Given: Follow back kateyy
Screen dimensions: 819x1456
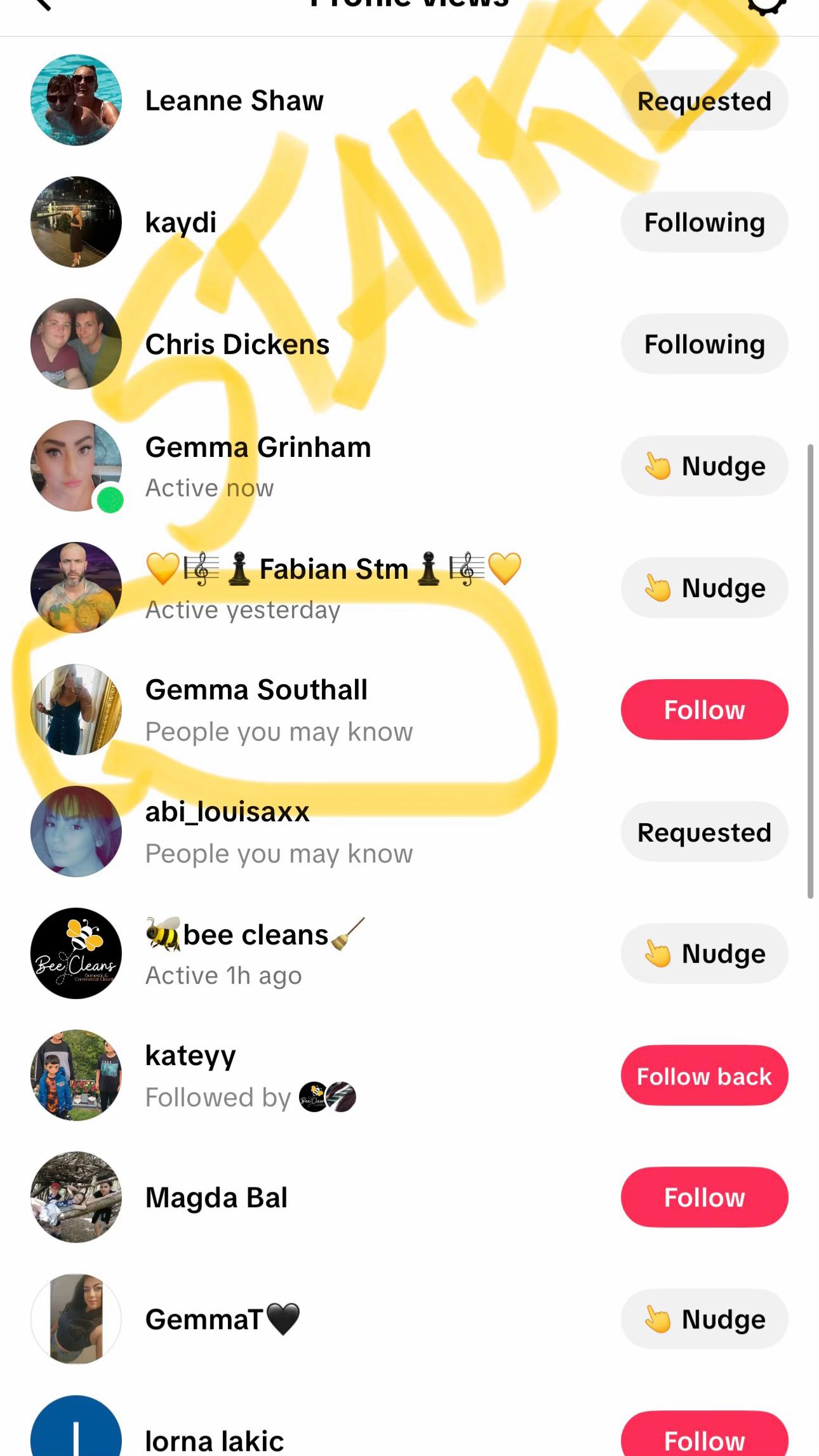Looking at the screenshot, I should pyautogui.click(x=704, y=1075).
